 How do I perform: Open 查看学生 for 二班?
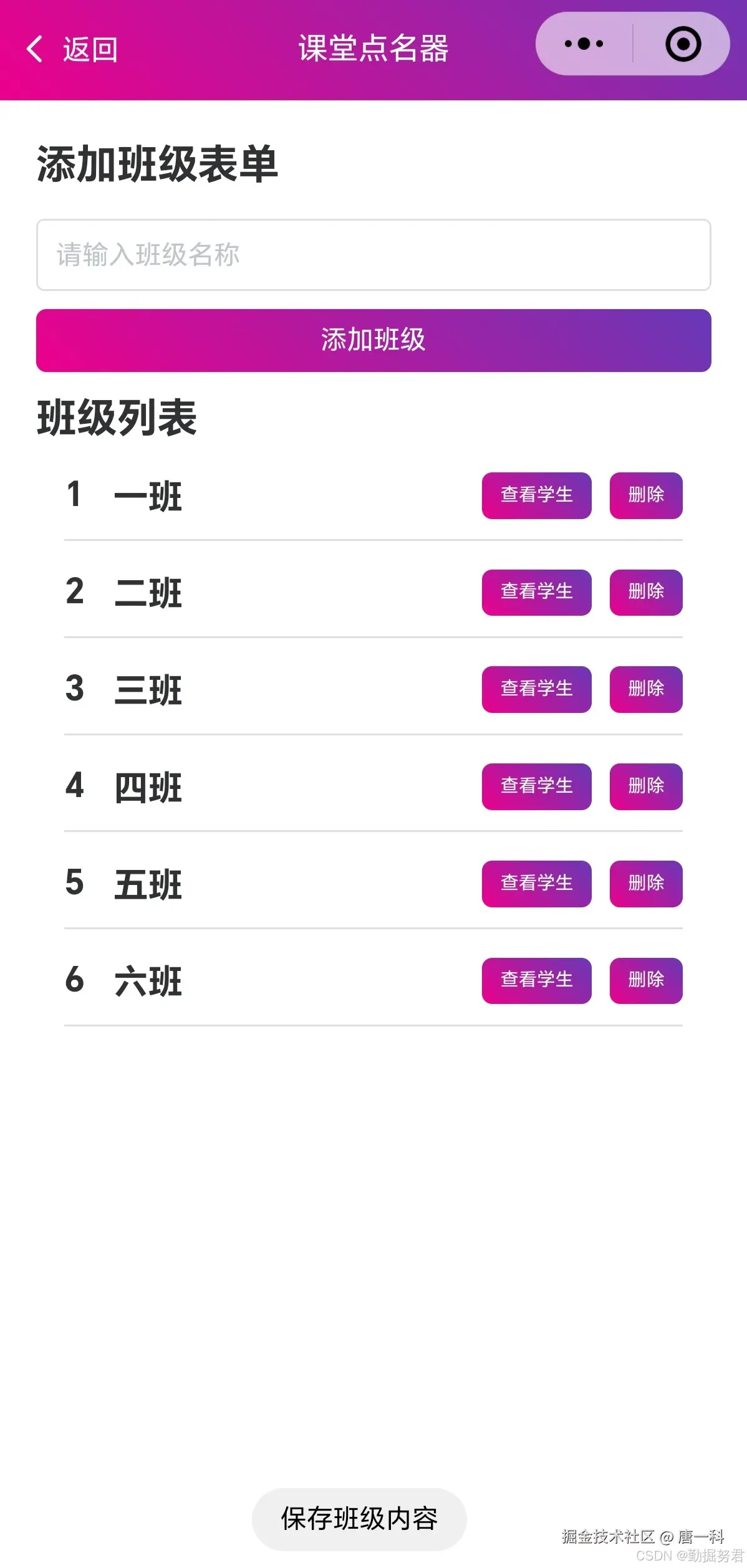click(536, 592)
